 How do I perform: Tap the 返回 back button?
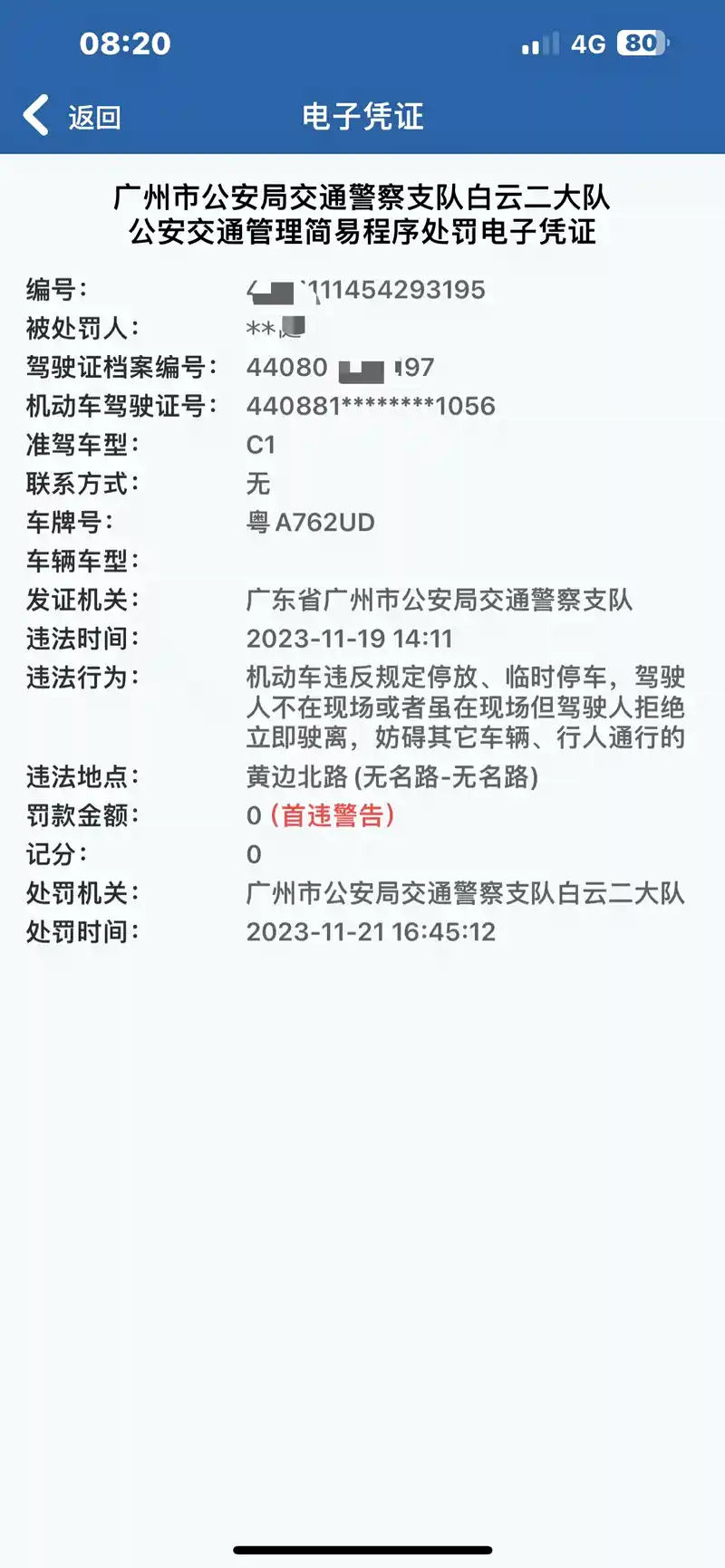click(72, 116)
